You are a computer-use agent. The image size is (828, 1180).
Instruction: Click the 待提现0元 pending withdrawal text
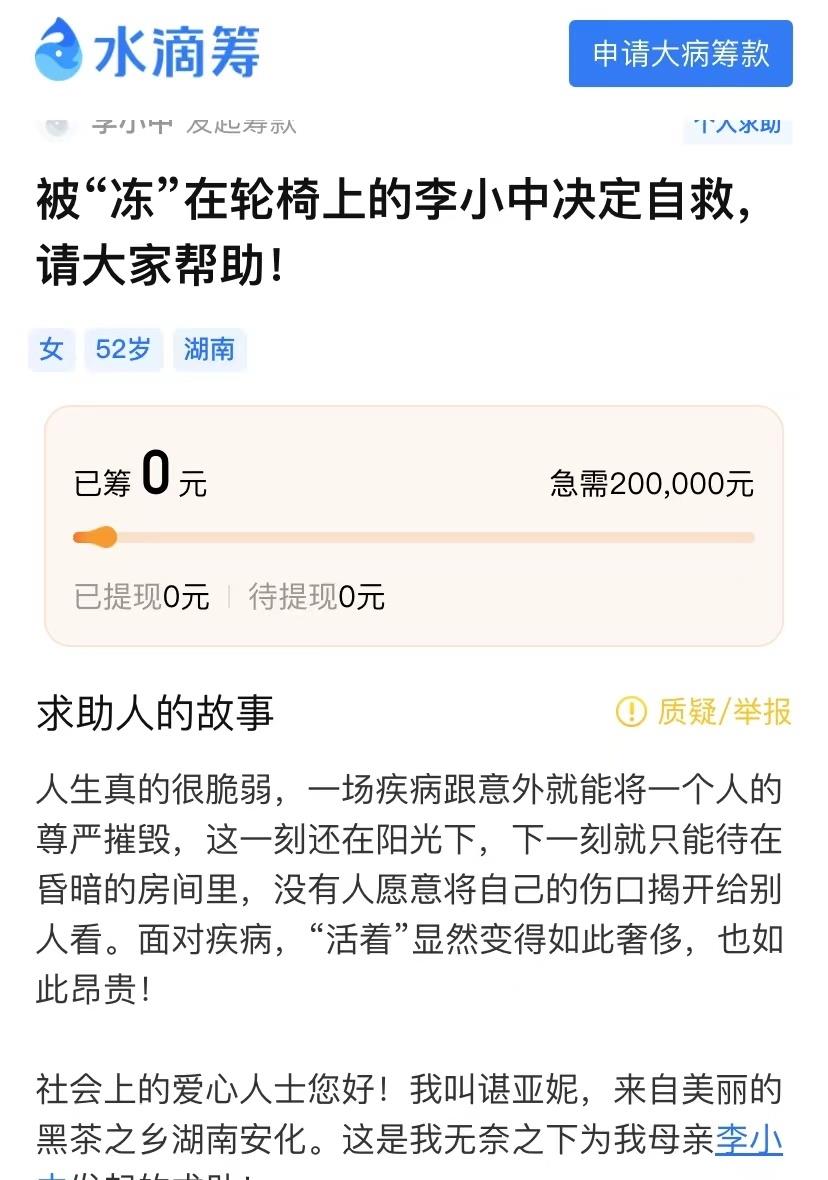318,597
